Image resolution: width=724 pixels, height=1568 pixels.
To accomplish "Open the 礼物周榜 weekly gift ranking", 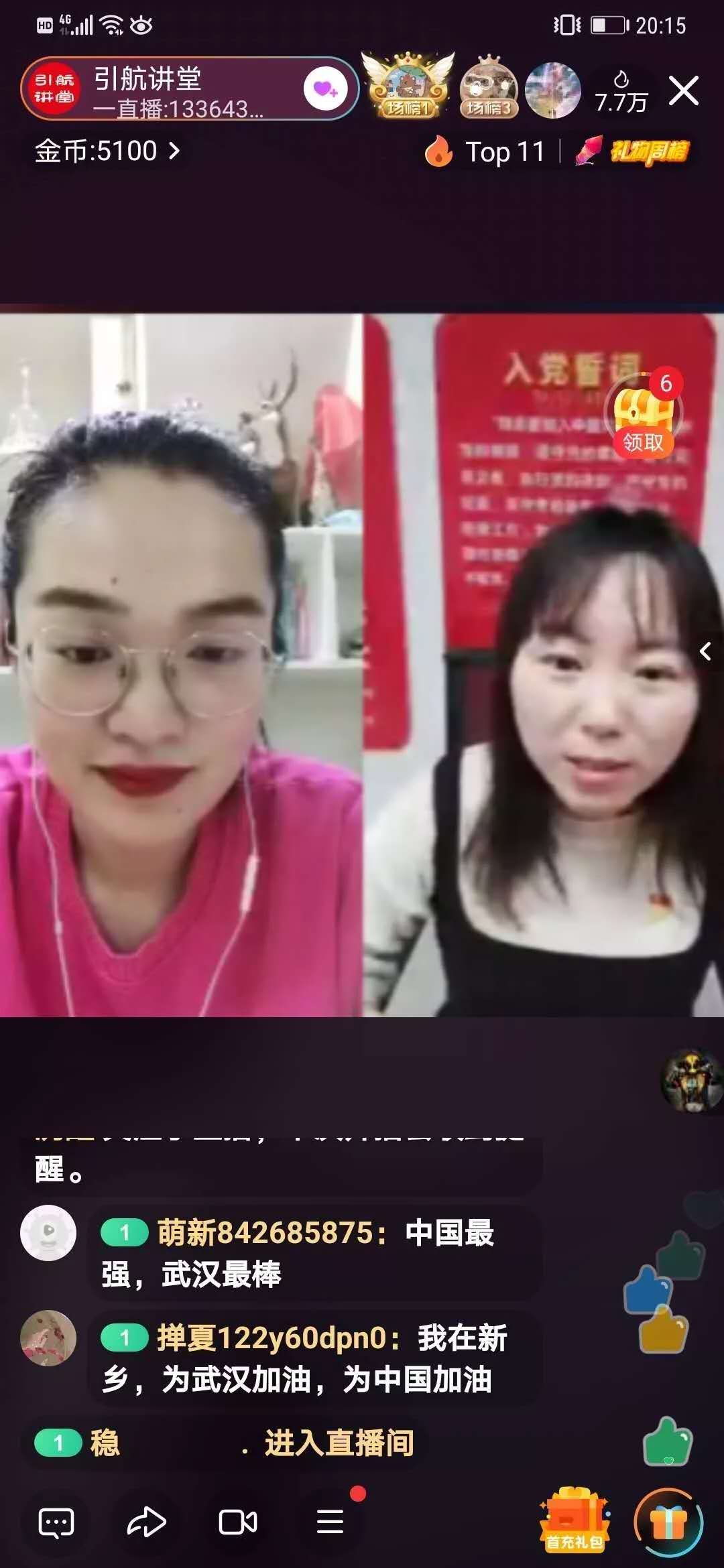I will [x=633, y=151].
